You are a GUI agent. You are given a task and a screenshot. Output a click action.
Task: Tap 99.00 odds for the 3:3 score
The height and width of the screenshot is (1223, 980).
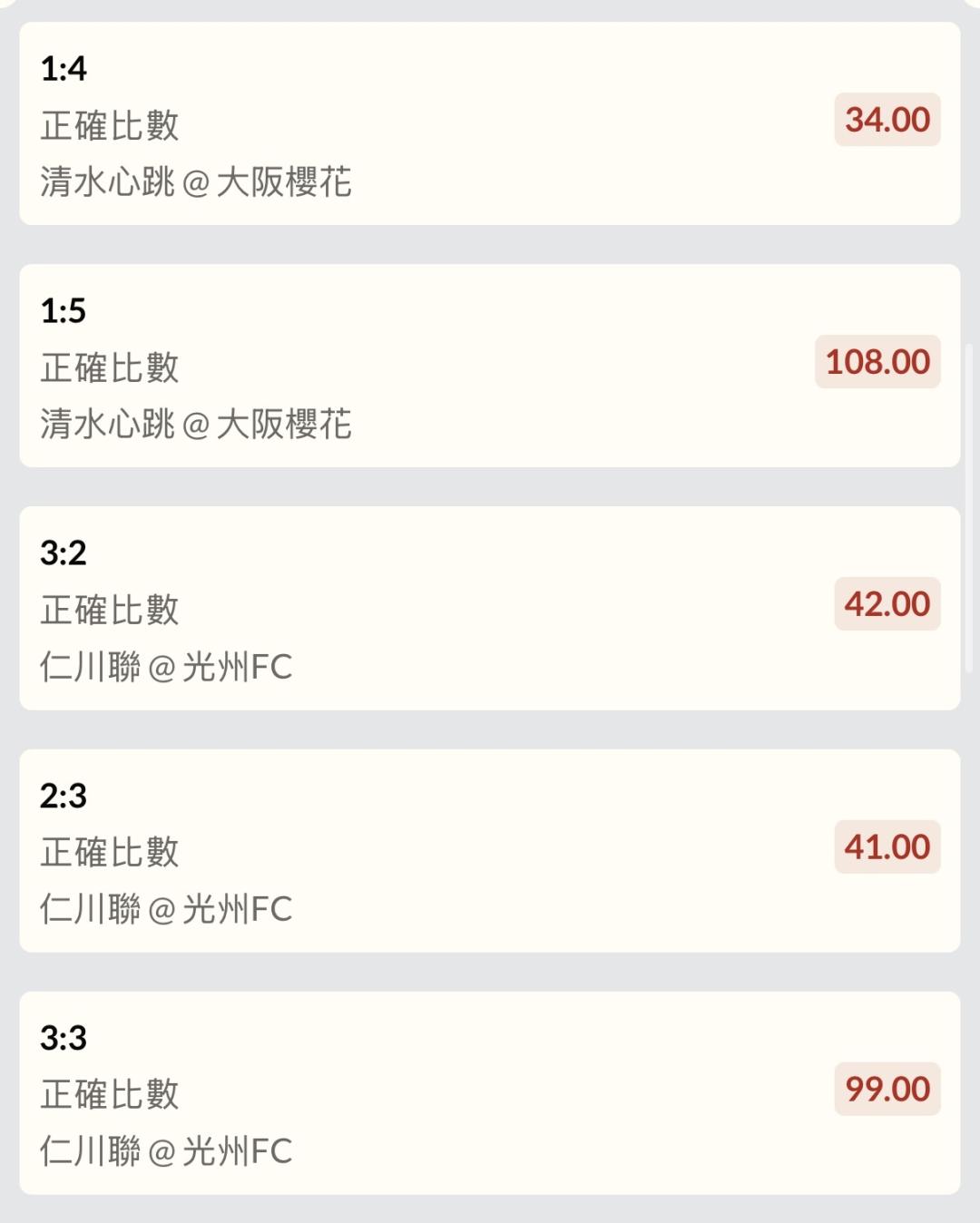(x=887, y=1089)
